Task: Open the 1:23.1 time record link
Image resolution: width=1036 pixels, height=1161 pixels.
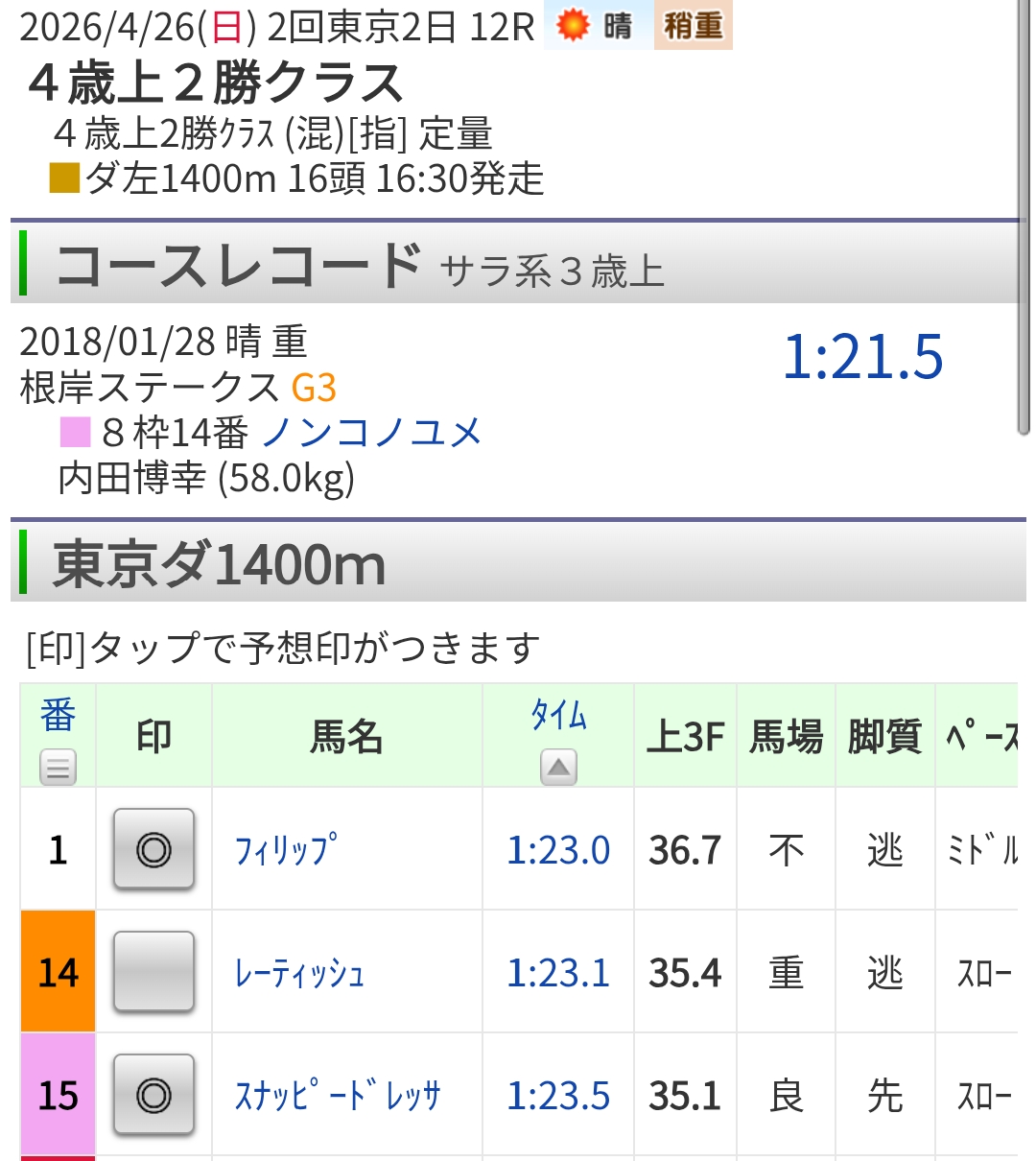Action: (x=558, y=973)
